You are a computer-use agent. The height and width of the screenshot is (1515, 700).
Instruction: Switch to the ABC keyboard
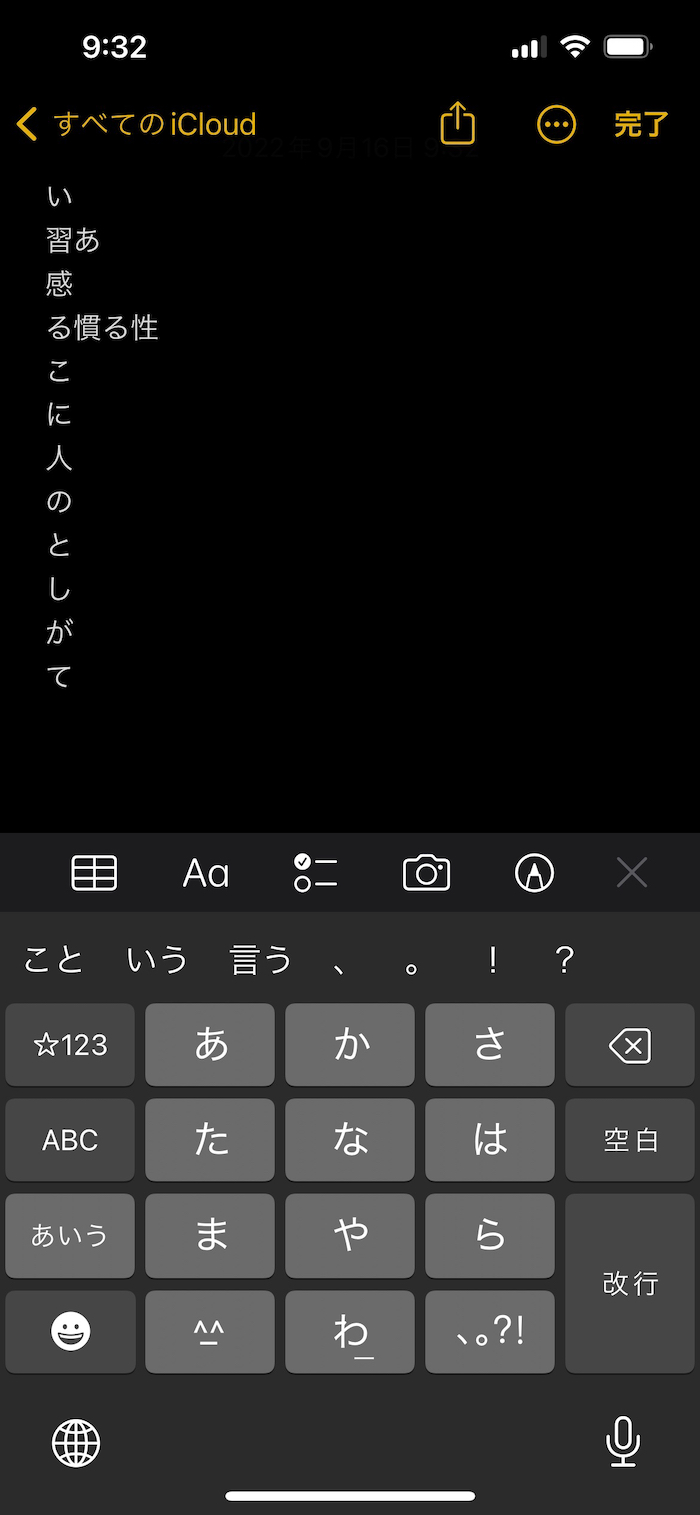pyautogui.click(x=70, y=1140)
